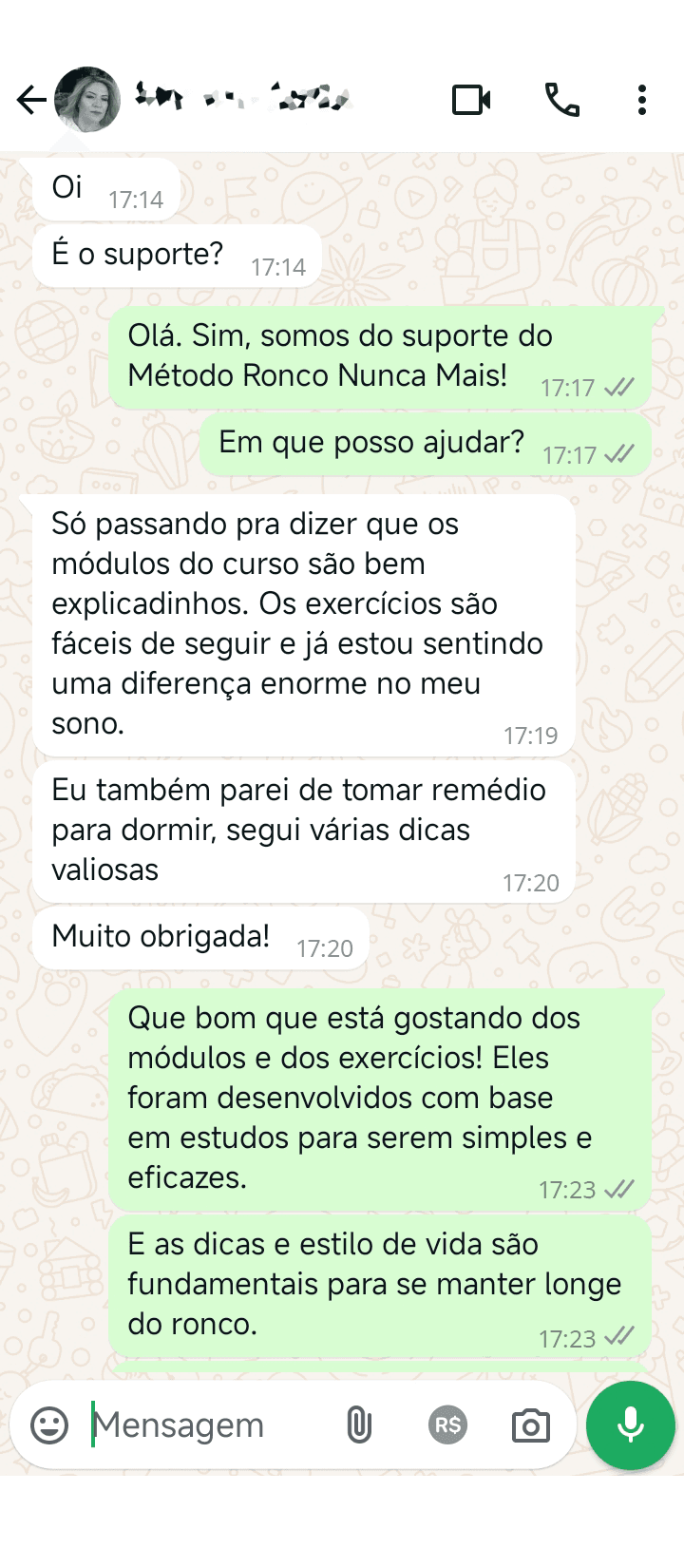The height and width of the screenshot is (1568, 684).
Task: Attach a file with the paperclip
Action: 358,1425
